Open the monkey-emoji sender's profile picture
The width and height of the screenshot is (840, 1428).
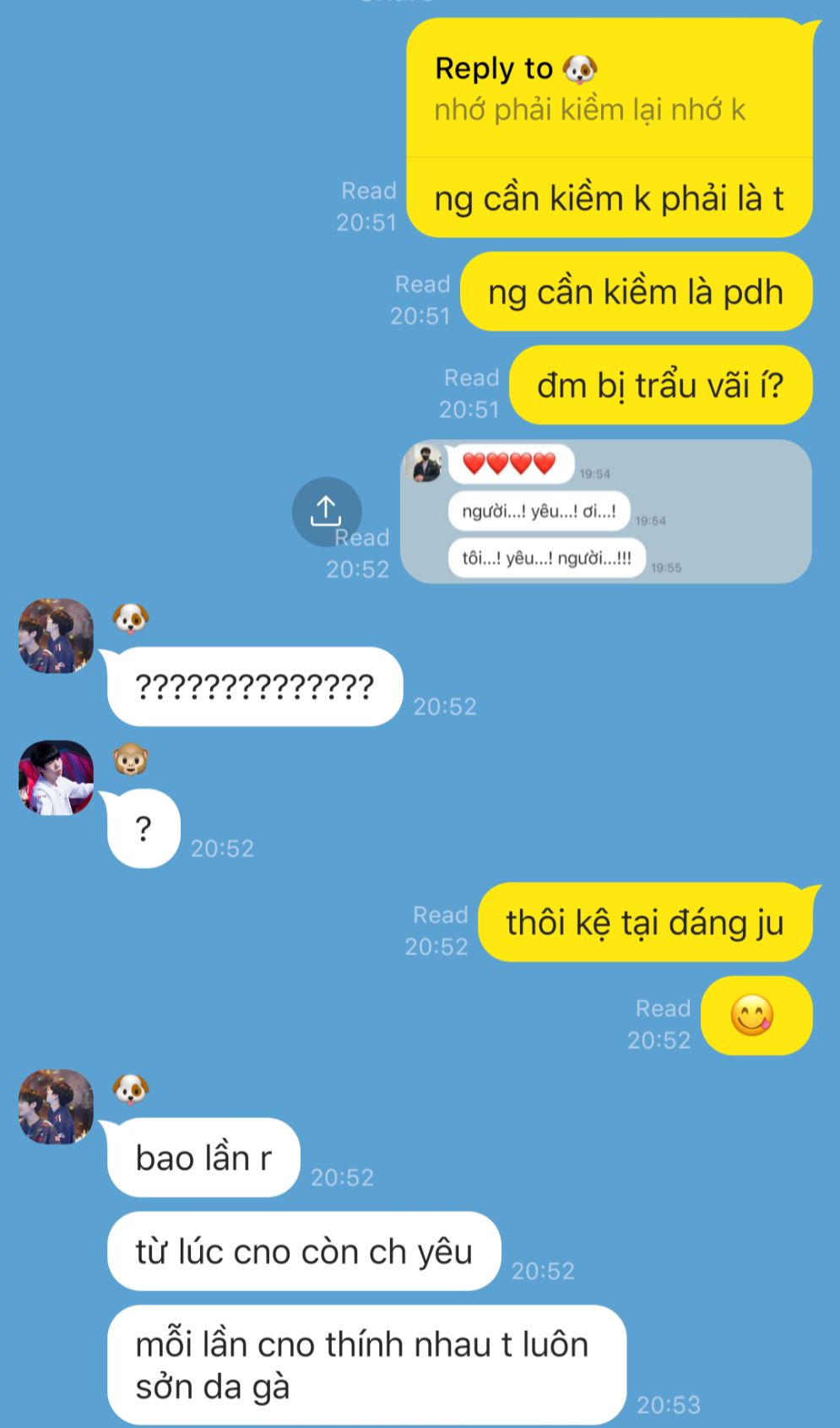pyautogui.click(x=57, y=778)
